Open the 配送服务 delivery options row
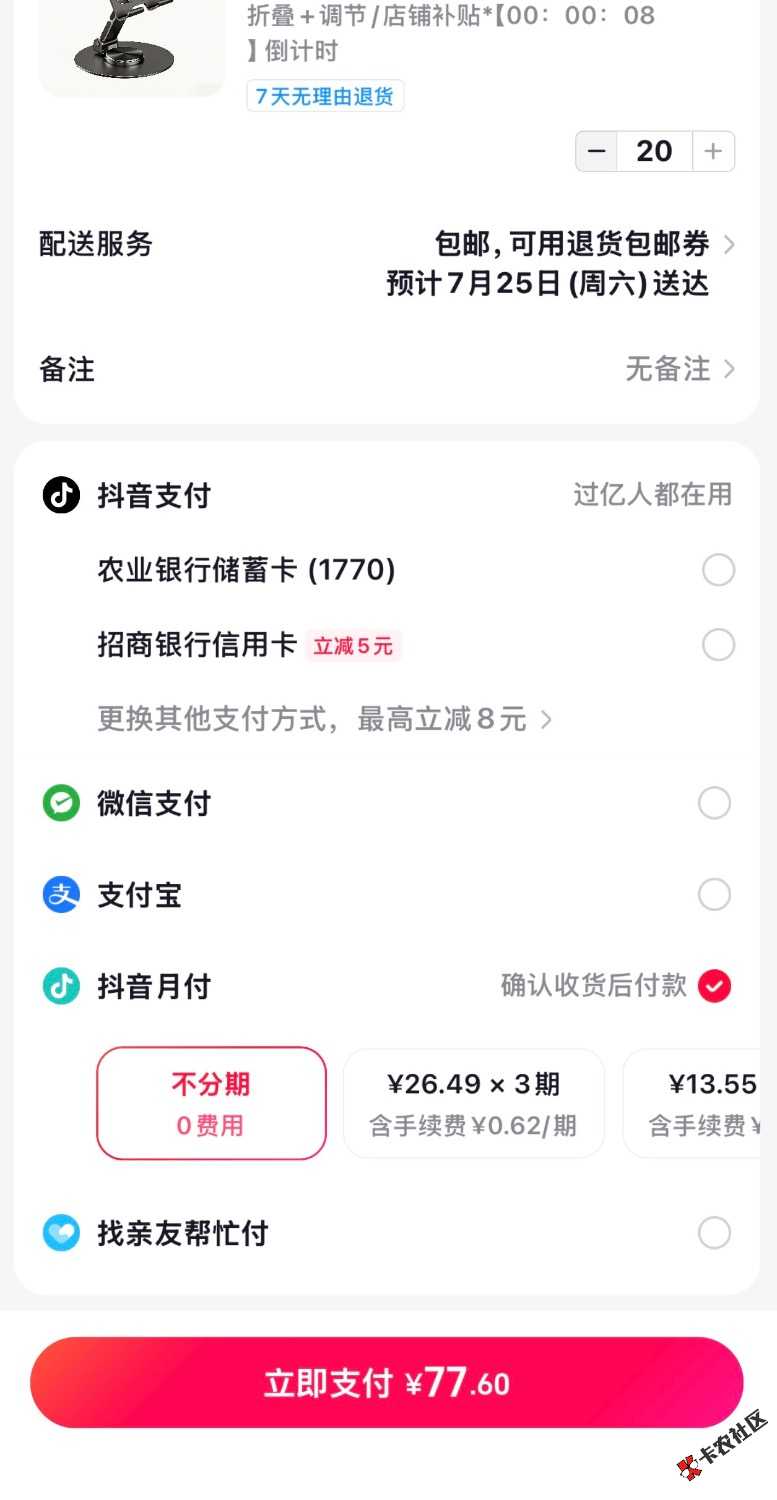The image size is (777, 1500). click(x=387, y=263)
